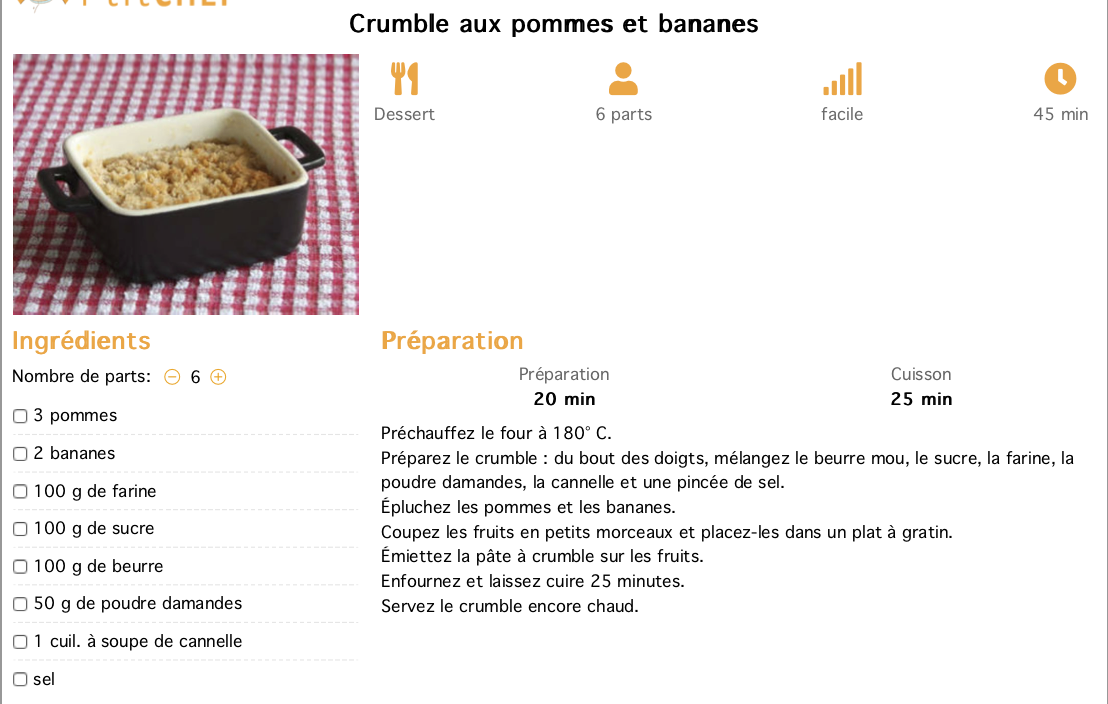The height and width of the screenshot is (704, 1108).
Task: Increase the number of parts
Action: (x=218, y=377)
